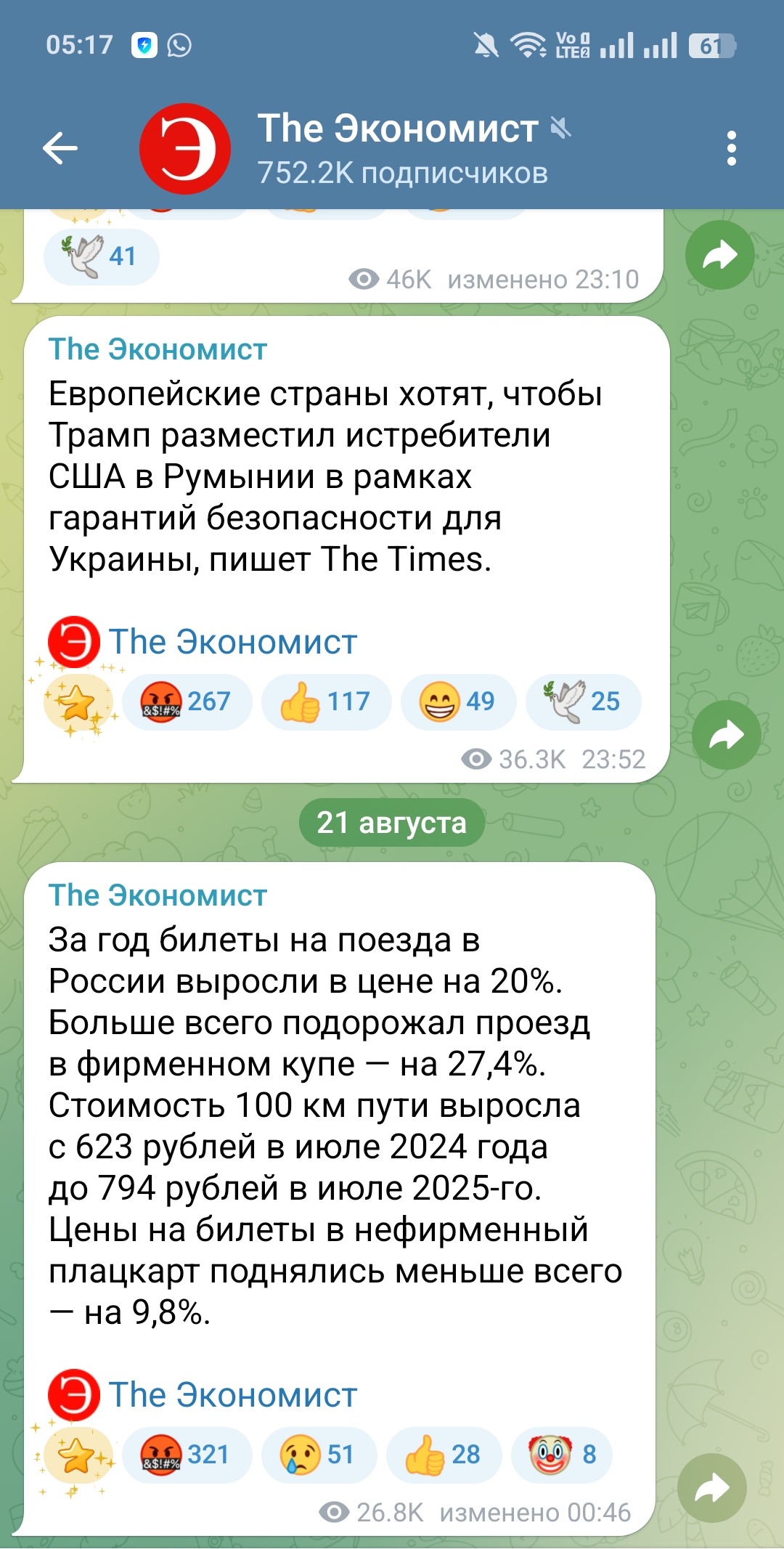Open star reaction on Румыния post
Viewport: 784px width, 1549px height.
(77, 703)
